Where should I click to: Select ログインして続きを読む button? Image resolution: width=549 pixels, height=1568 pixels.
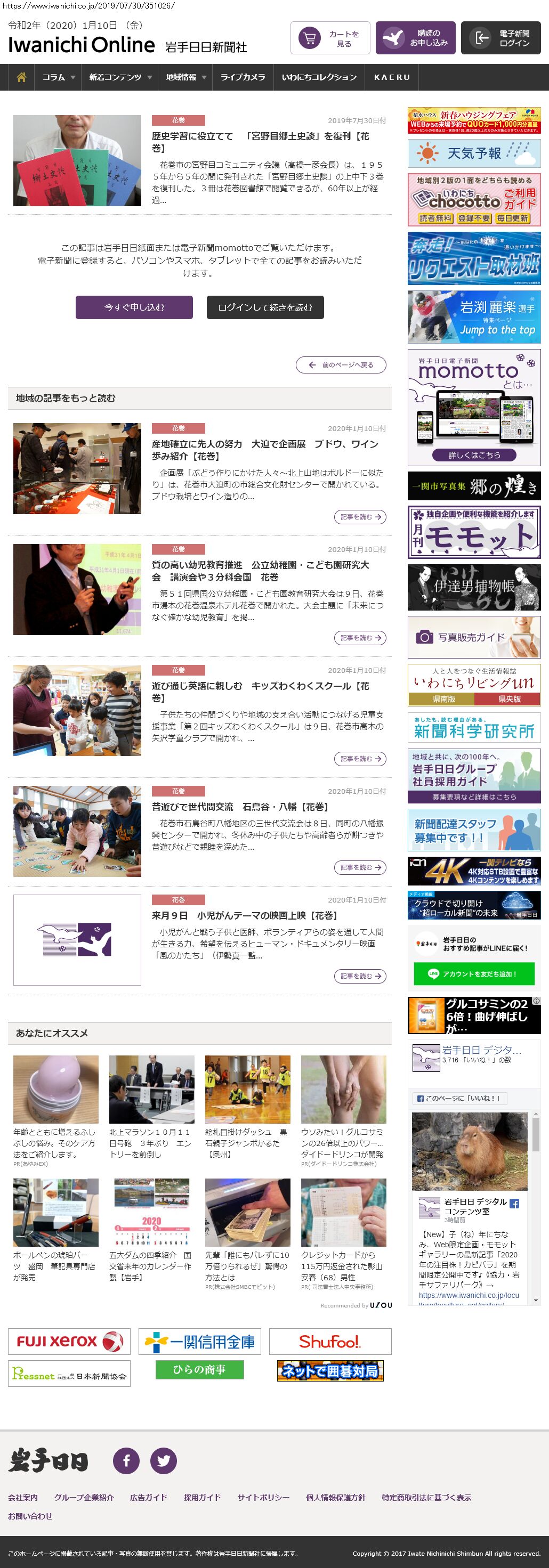[x=265, y=307]
